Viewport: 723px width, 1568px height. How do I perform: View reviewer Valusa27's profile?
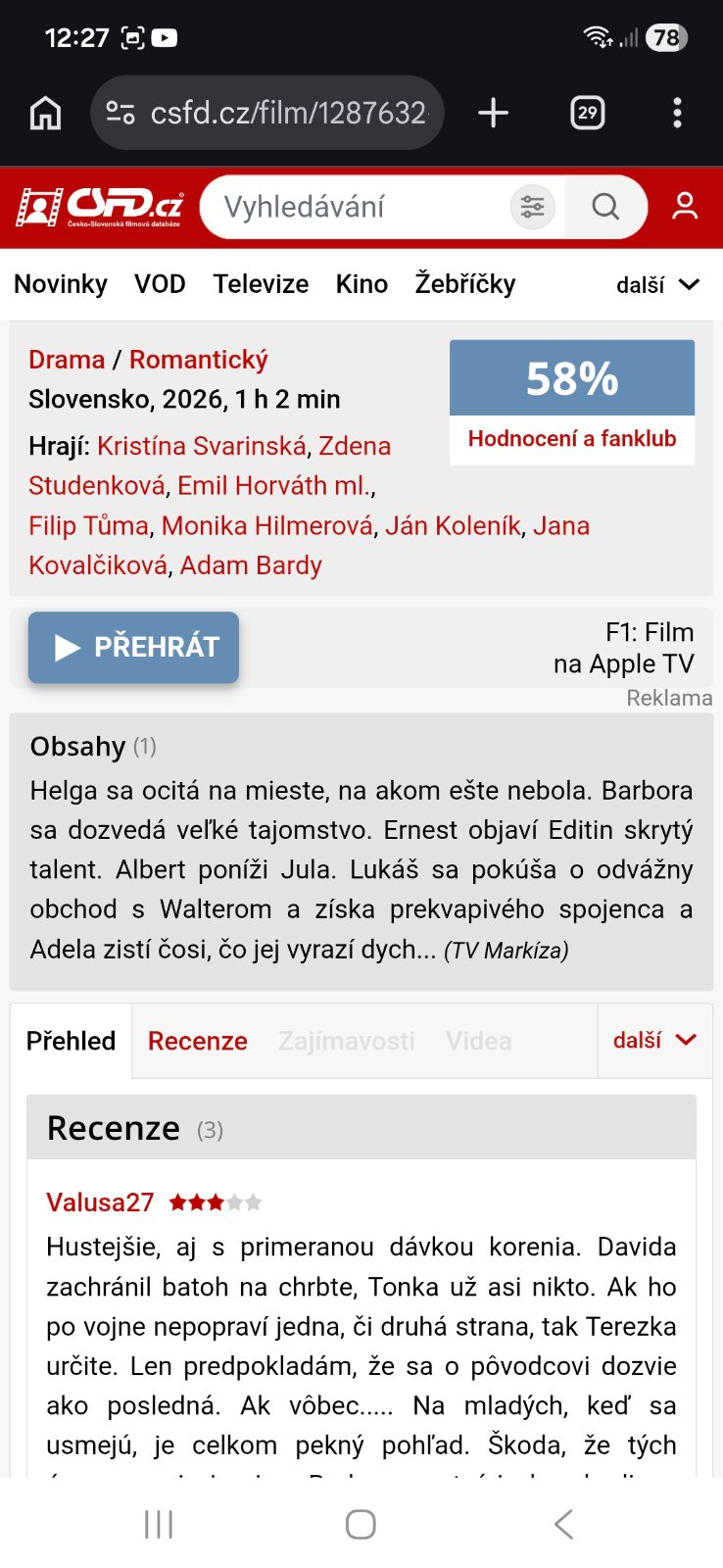[100, 1202]
